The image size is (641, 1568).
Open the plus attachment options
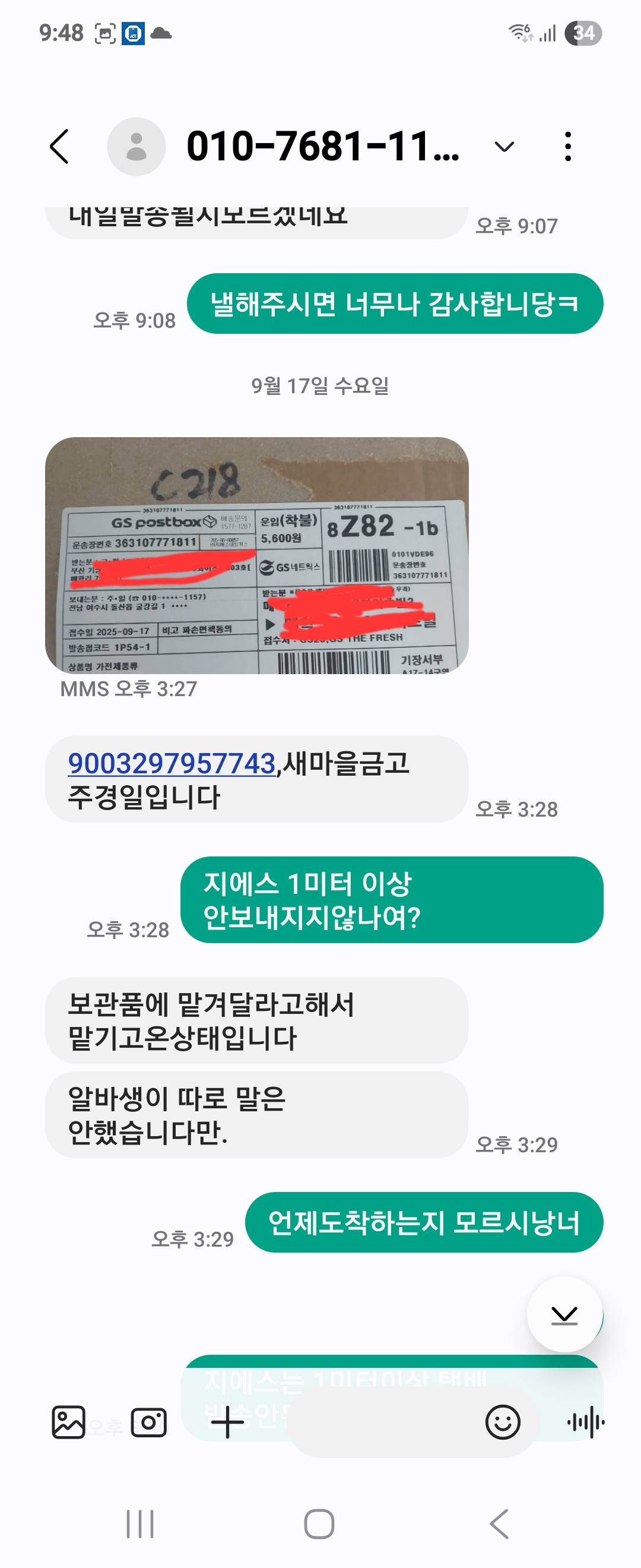point(227,1422)
